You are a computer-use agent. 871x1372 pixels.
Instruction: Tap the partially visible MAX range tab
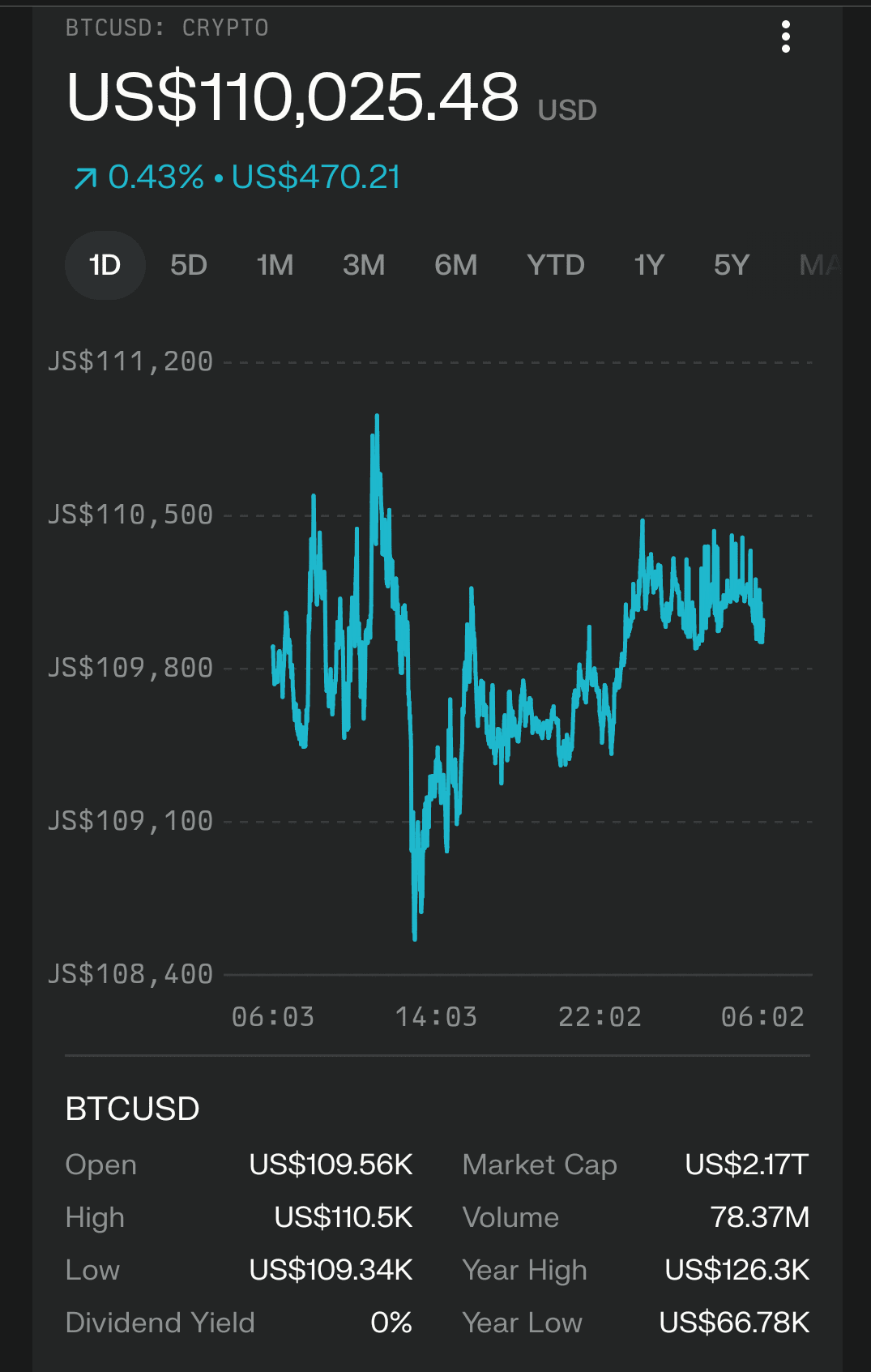[x=820, y=265]
